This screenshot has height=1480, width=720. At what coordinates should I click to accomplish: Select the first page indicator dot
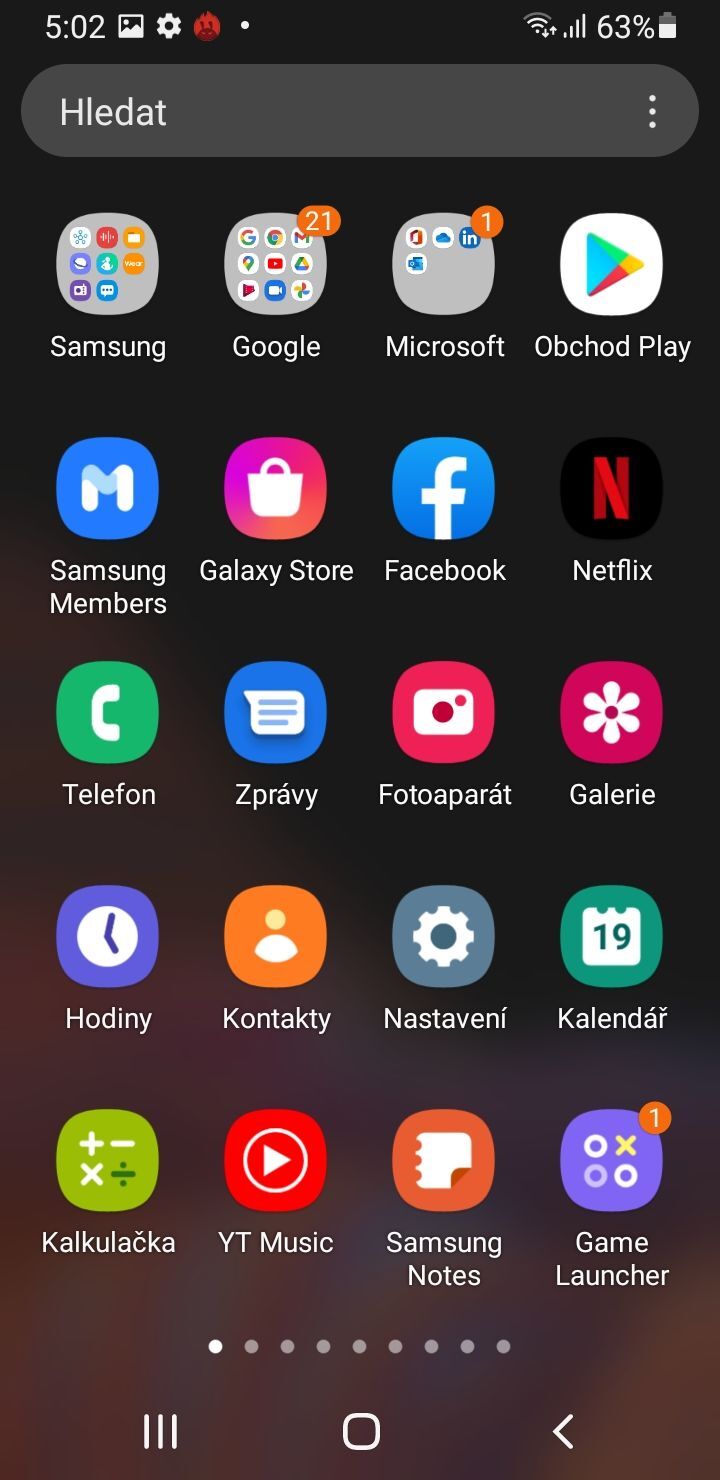point(215,1346)
